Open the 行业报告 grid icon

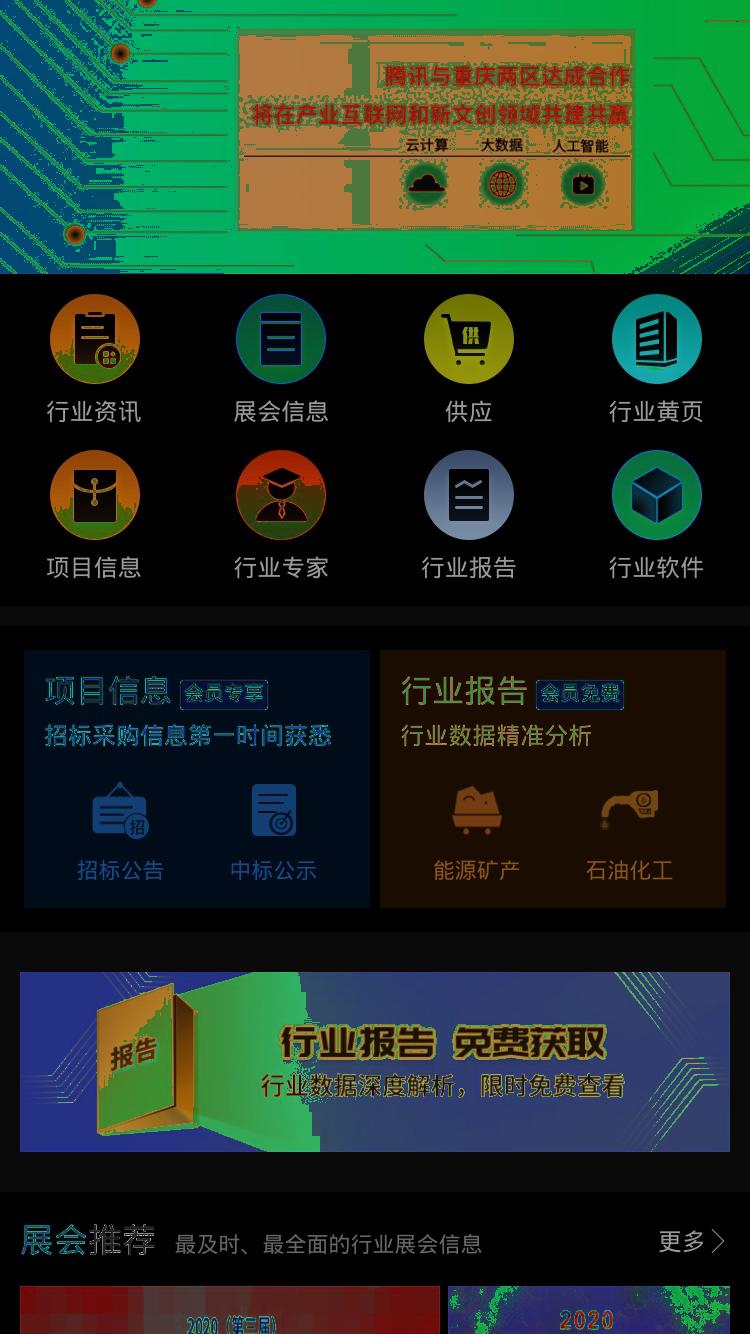(x=469, y=495)
